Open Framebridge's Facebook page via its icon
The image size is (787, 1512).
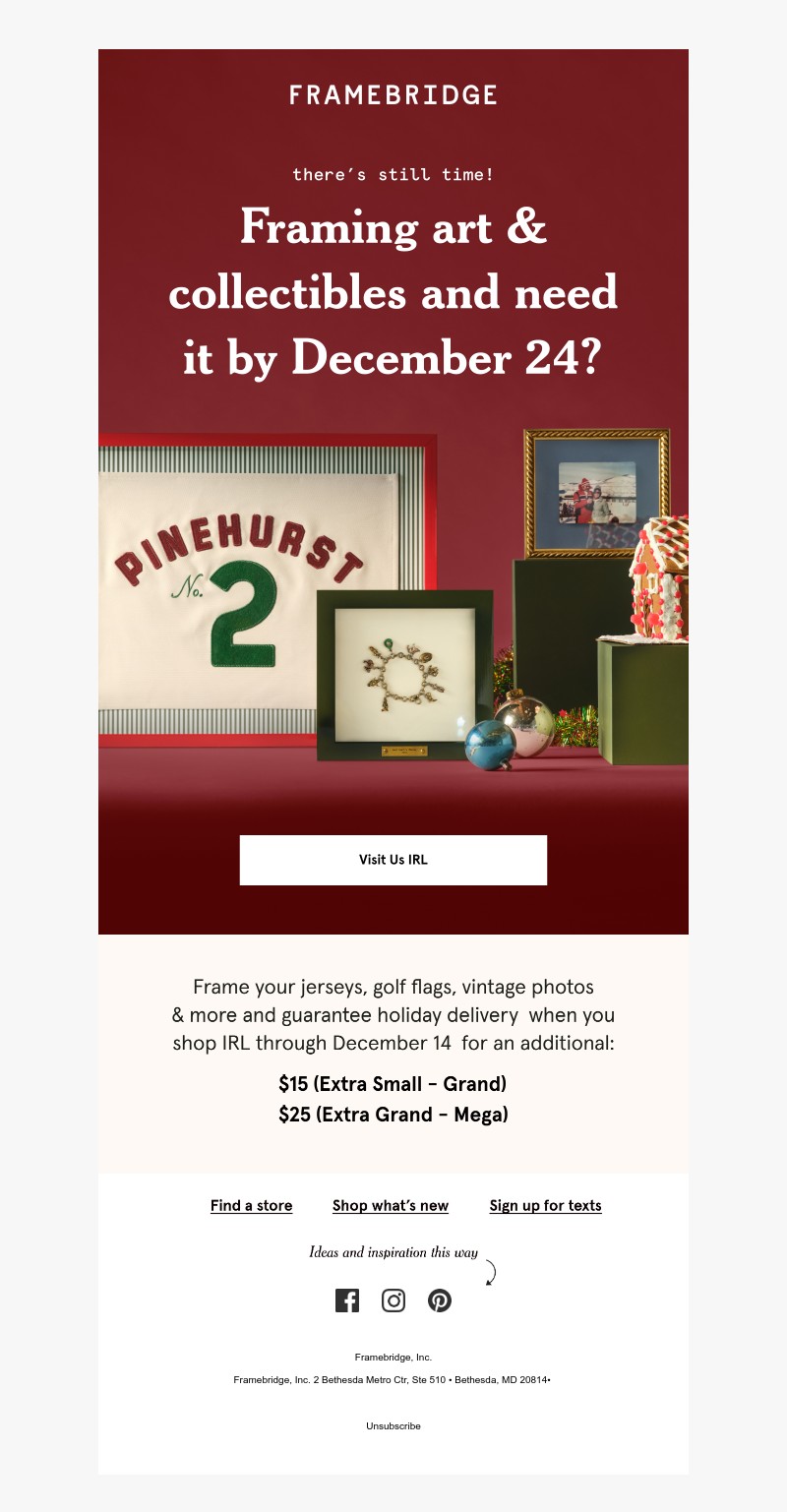[347, 1300]
